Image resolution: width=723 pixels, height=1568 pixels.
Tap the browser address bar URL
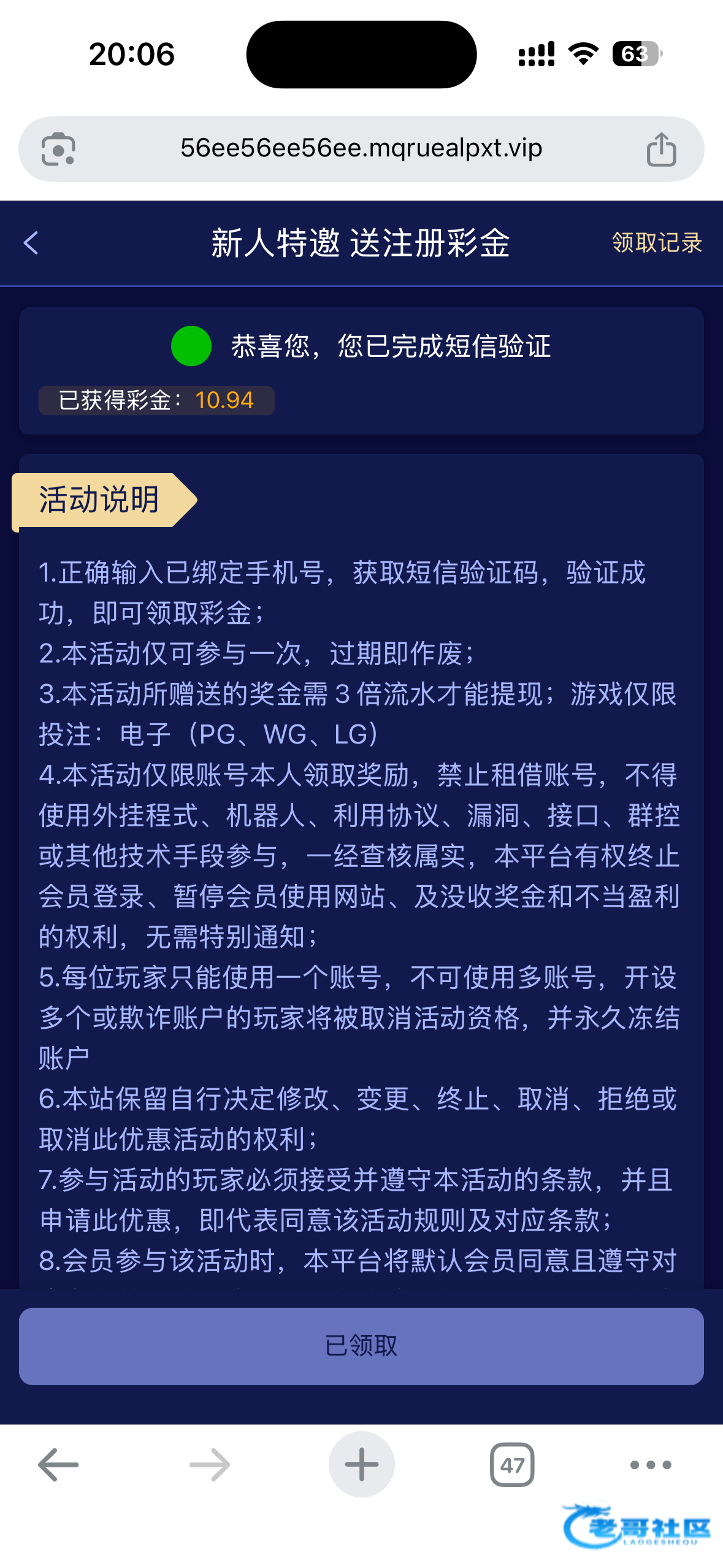click(x=361, y=148)
